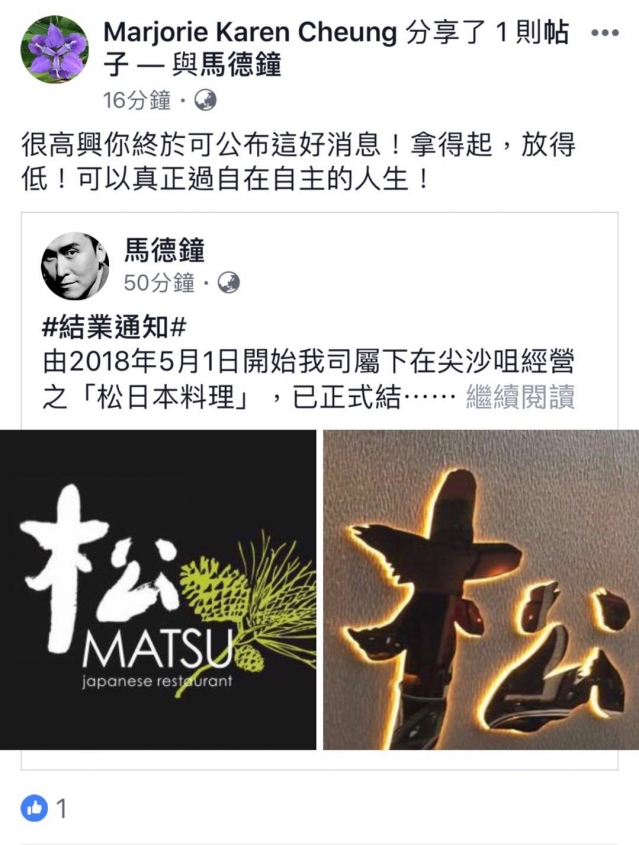Viewport: 639px width, 845px height.
Task: Open the post options three-dot menu
Action: pyautogui.click(x=604, y=33)
